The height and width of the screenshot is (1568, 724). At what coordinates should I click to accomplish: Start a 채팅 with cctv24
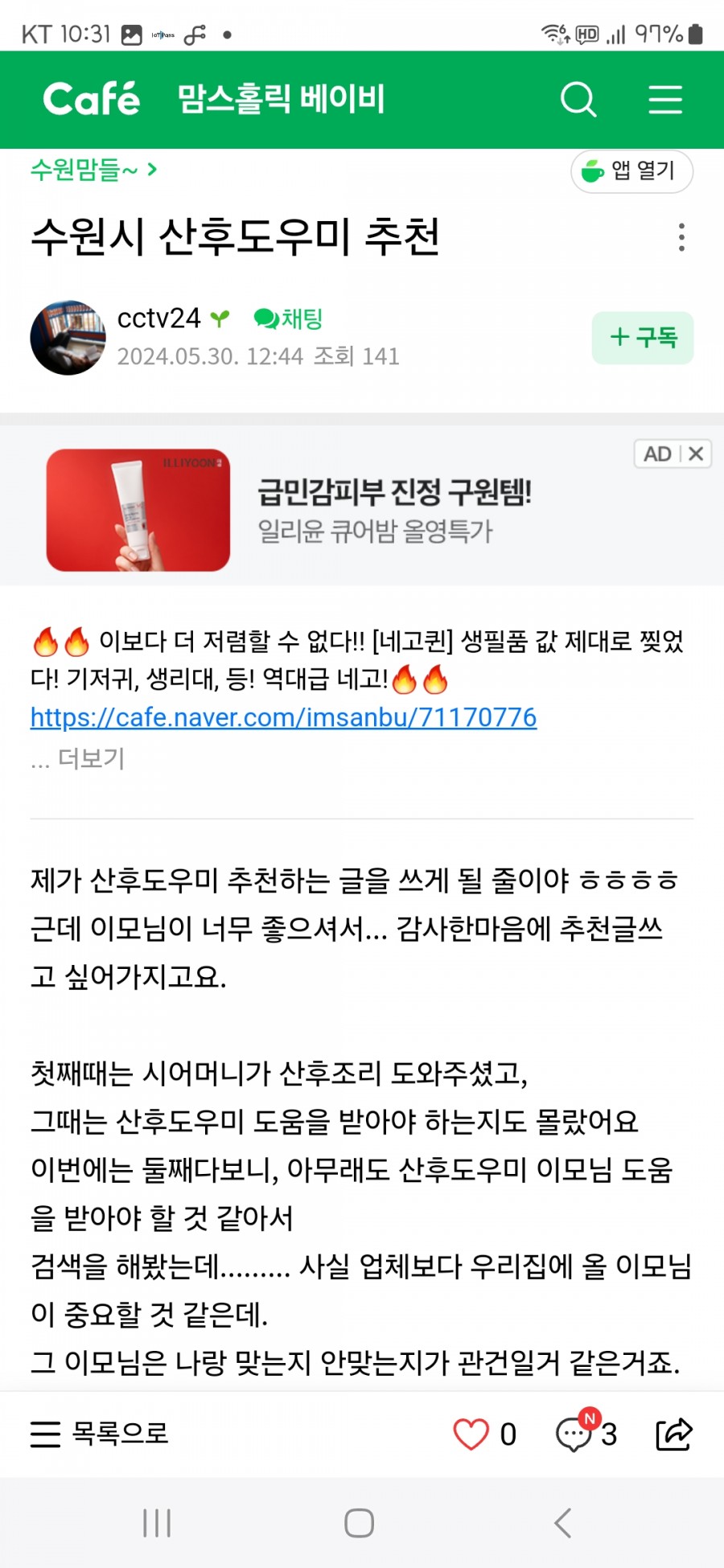289,319
